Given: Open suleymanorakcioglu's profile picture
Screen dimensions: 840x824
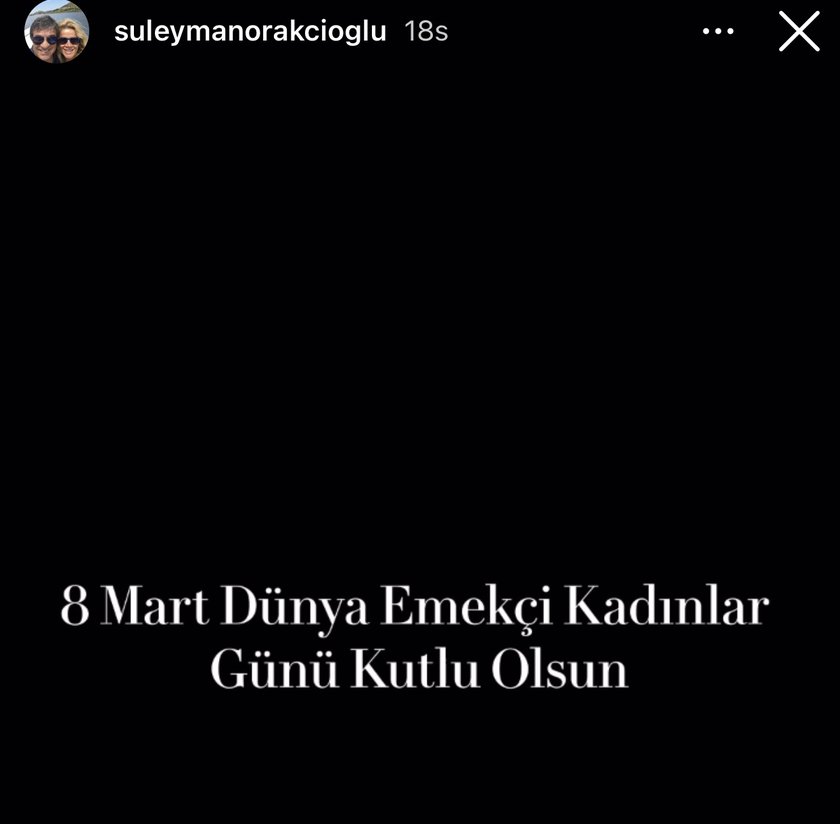Looking at the screenshot, I should coord(57,31).
